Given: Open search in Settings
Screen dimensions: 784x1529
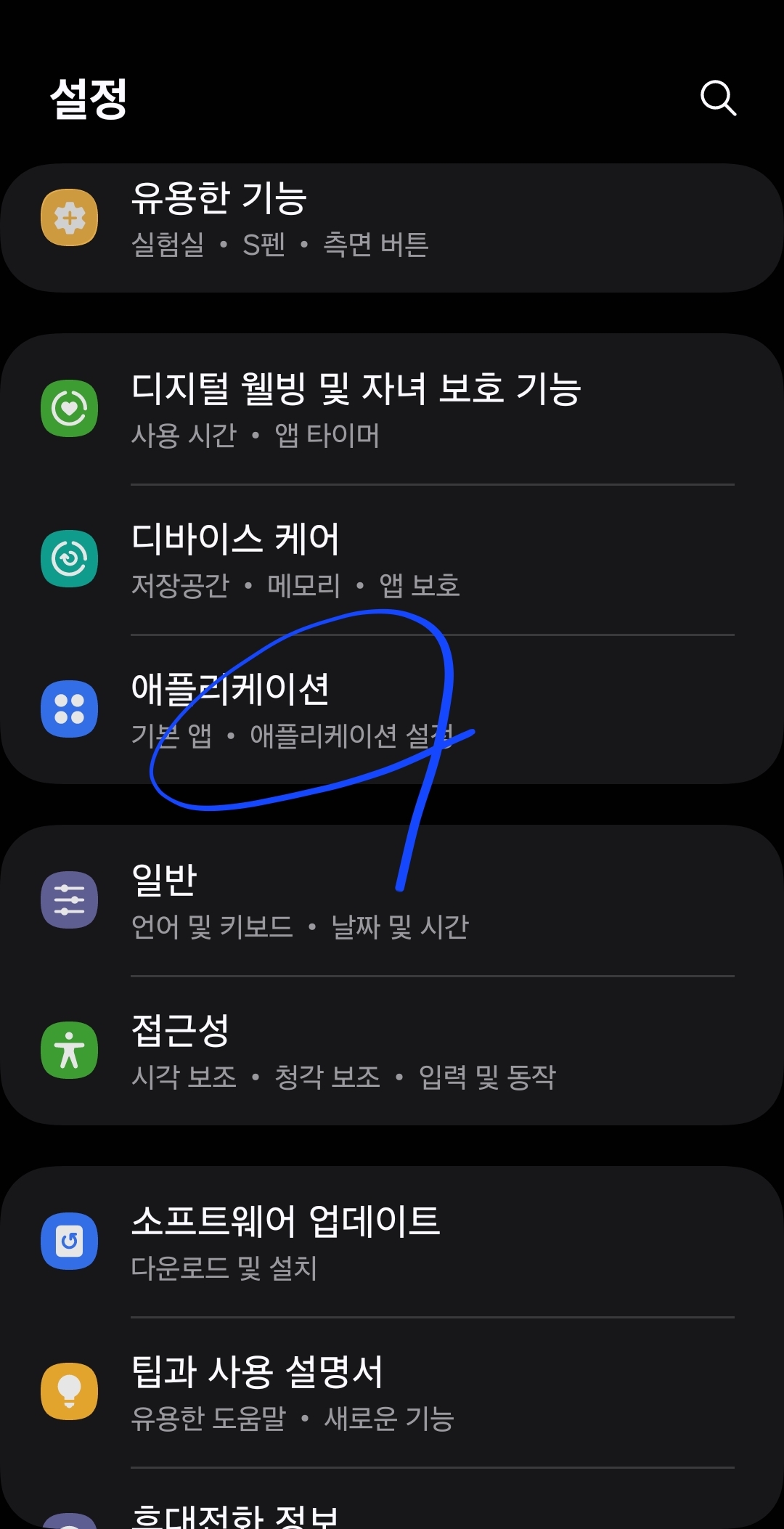Looking at the screenshot, I should (719, 99).
